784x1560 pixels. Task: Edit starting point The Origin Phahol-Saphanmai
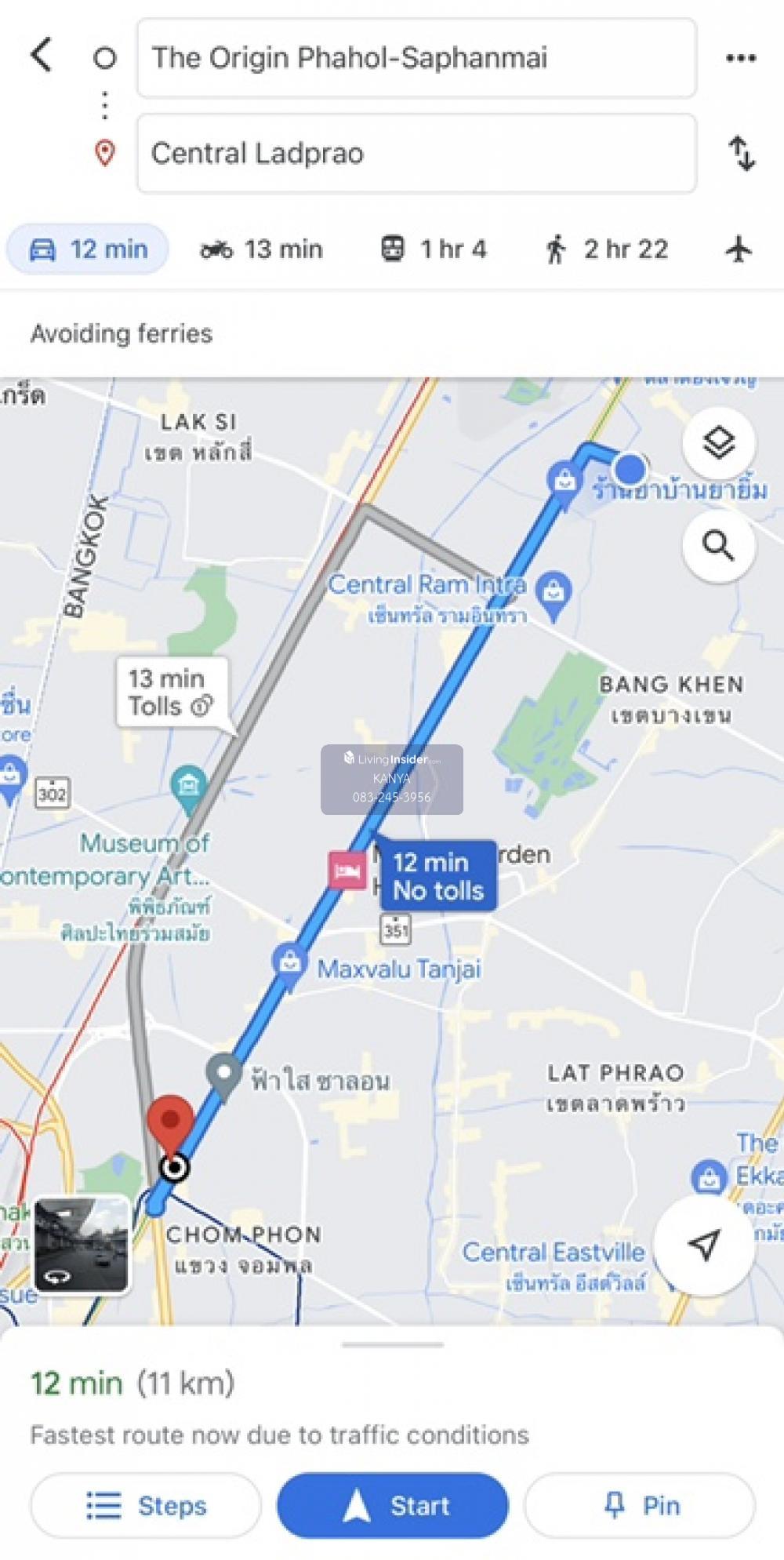click(x=416, y=59)
